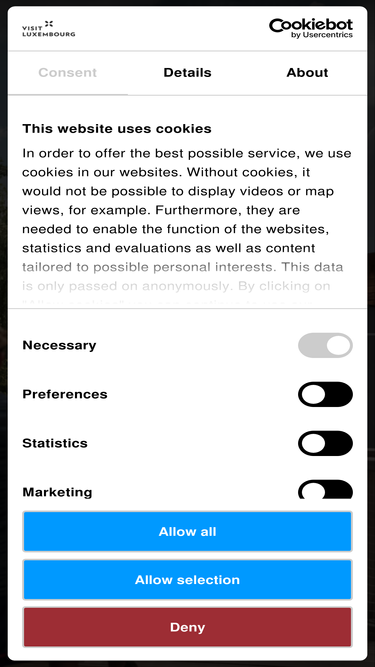Enable the Preferences cookies toggle

[325, 394]
